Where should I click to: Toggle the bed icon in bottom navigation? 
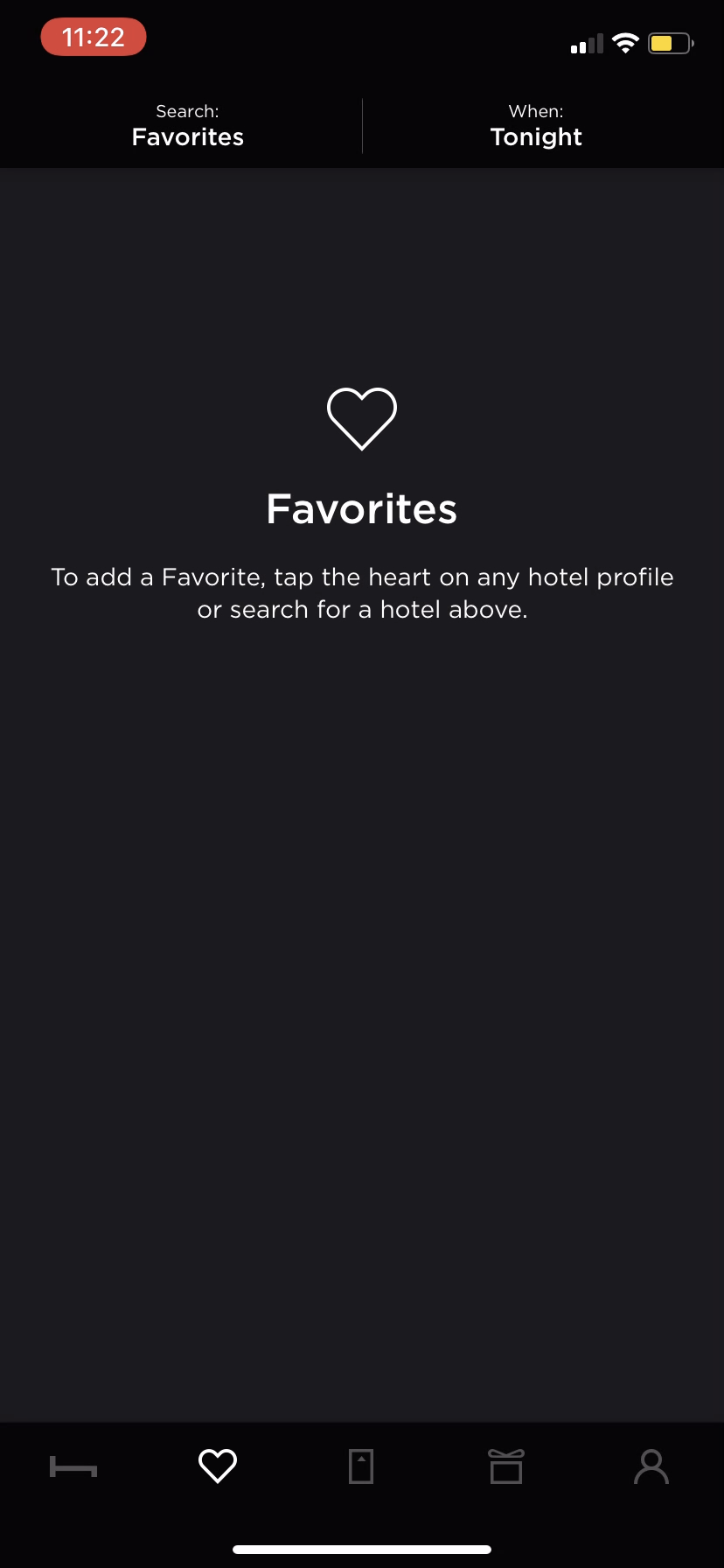(73, 1466)
